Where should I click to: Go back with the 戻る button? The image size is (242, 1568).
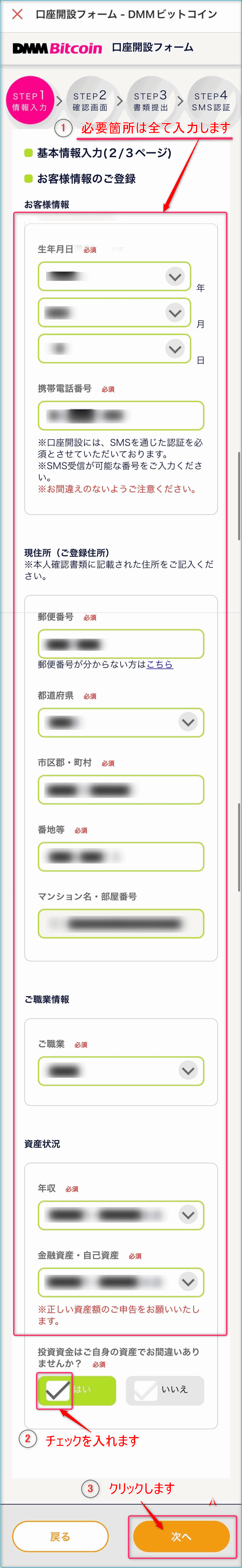pos(60,1536)
